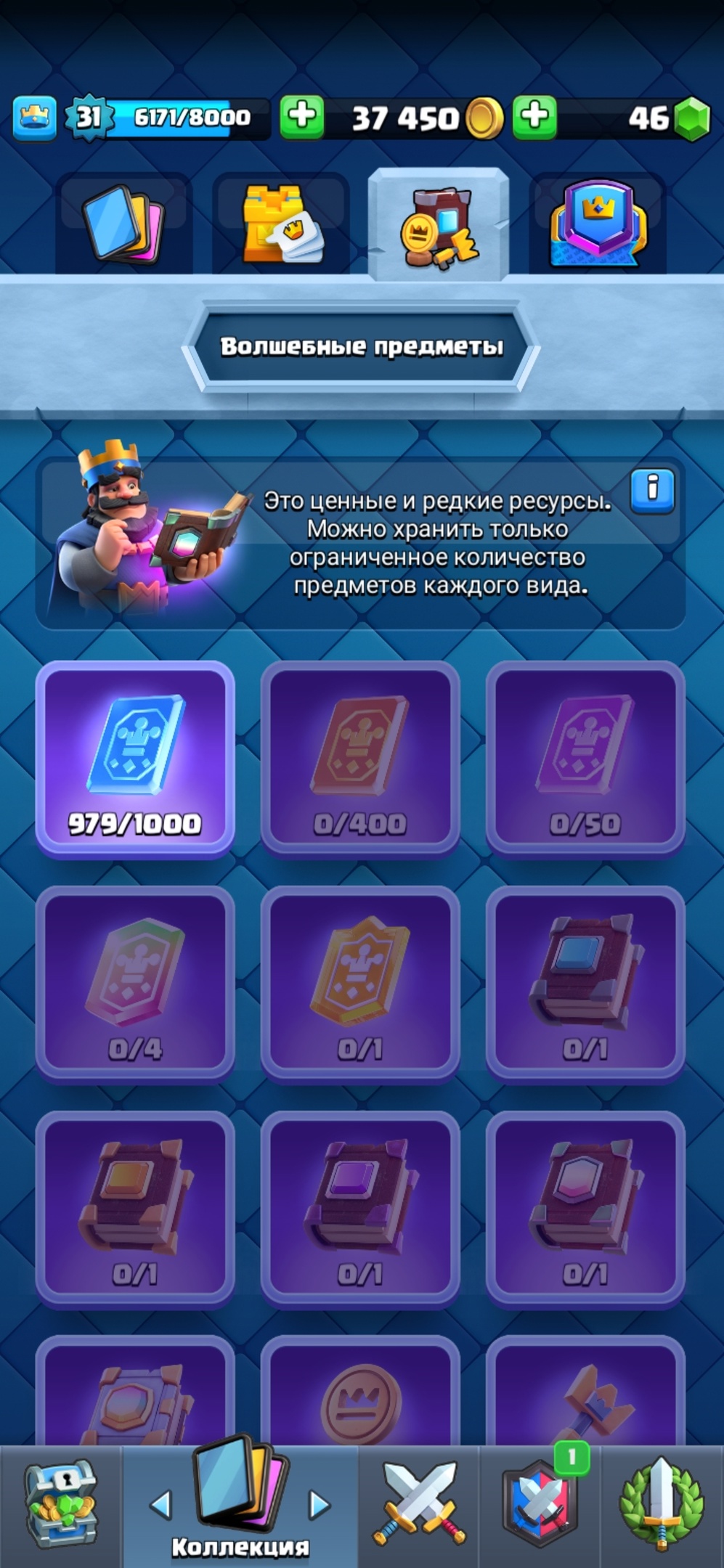Select the epic wild card 0/50
This screenshot has width=724, height=1568.
[x=585, y=759]
